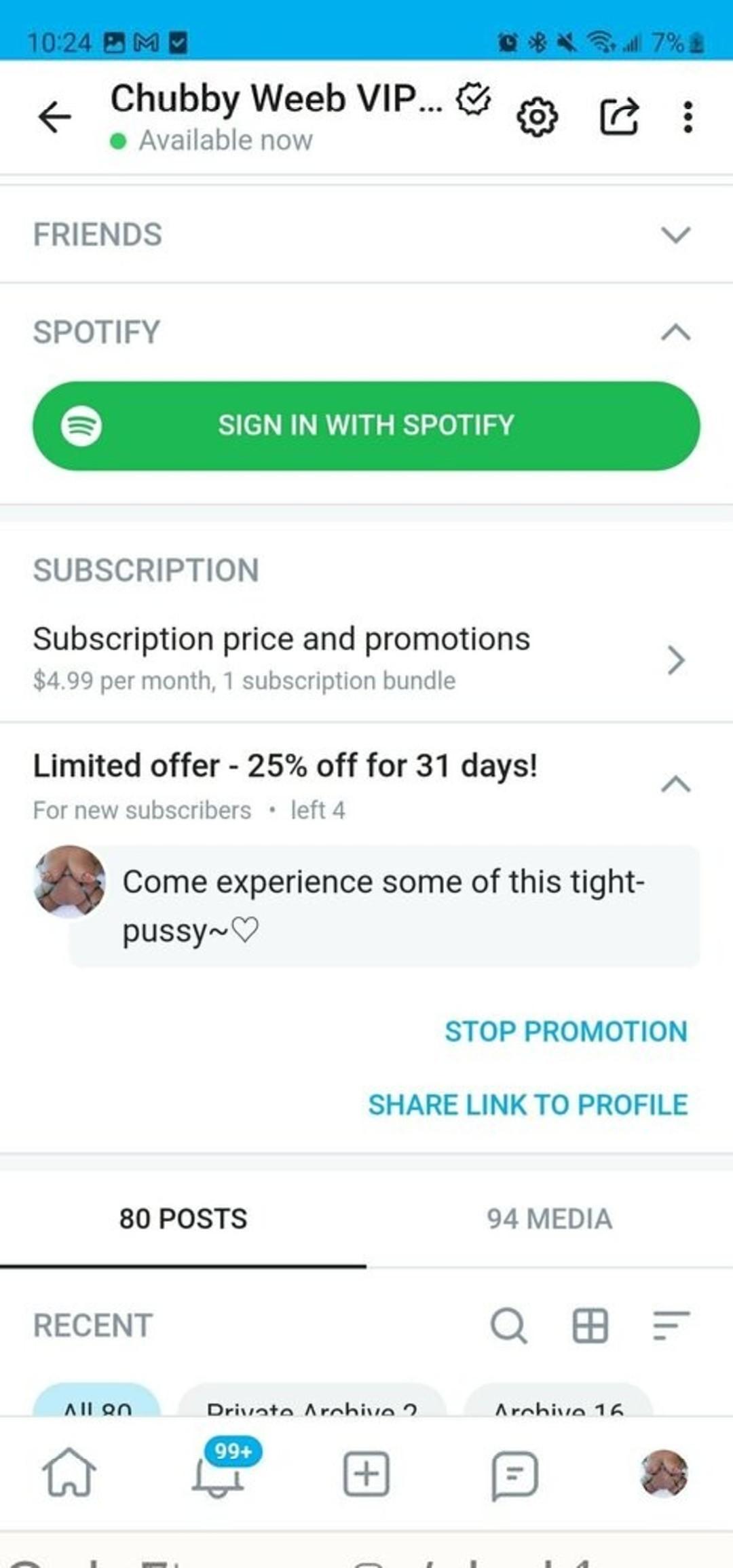Open the three-dot overflow menu

pyautogui.click(x=688, y=117)
